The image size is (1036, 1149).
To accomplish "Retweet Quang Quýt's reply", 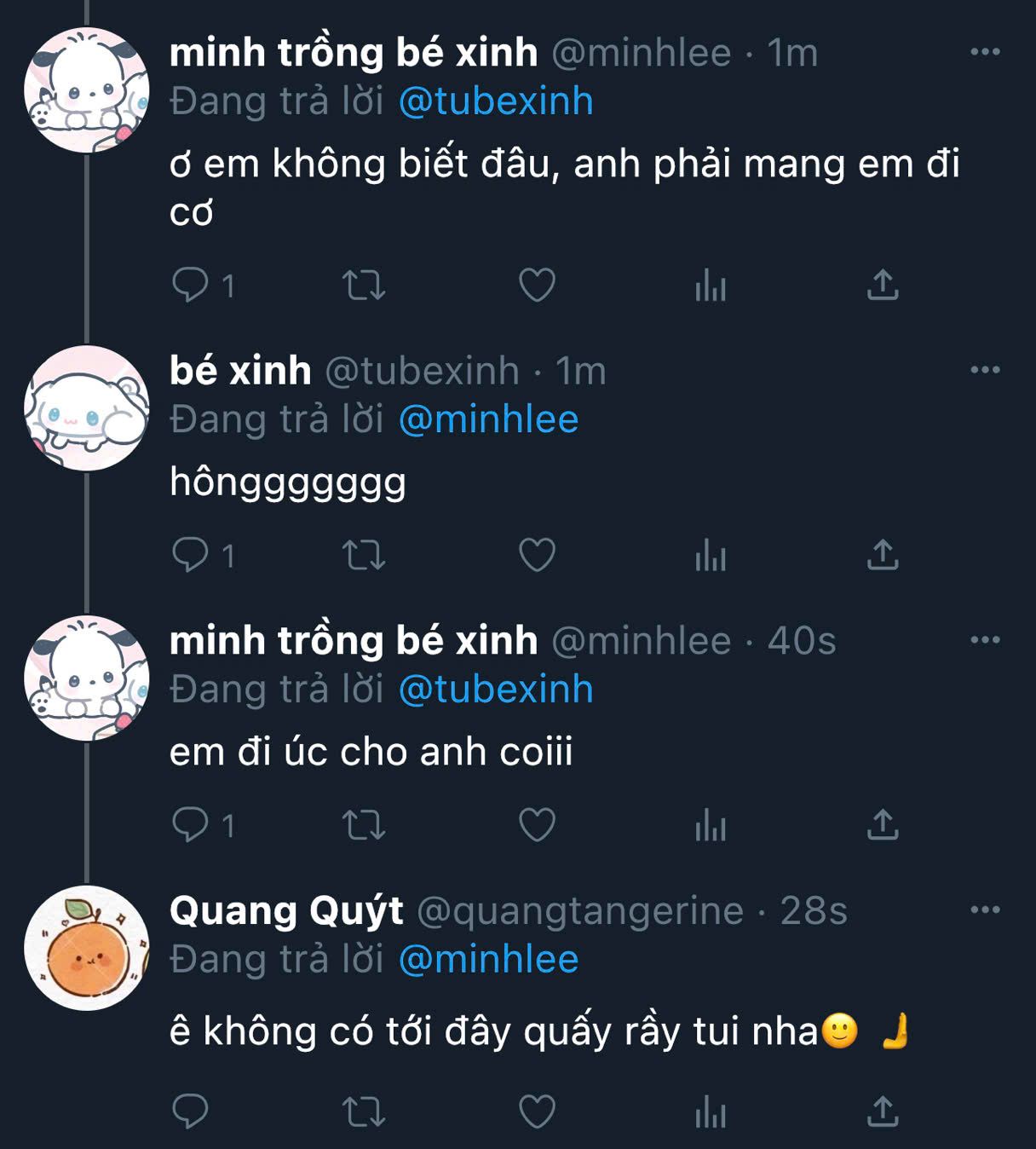I will point(364,1111).
